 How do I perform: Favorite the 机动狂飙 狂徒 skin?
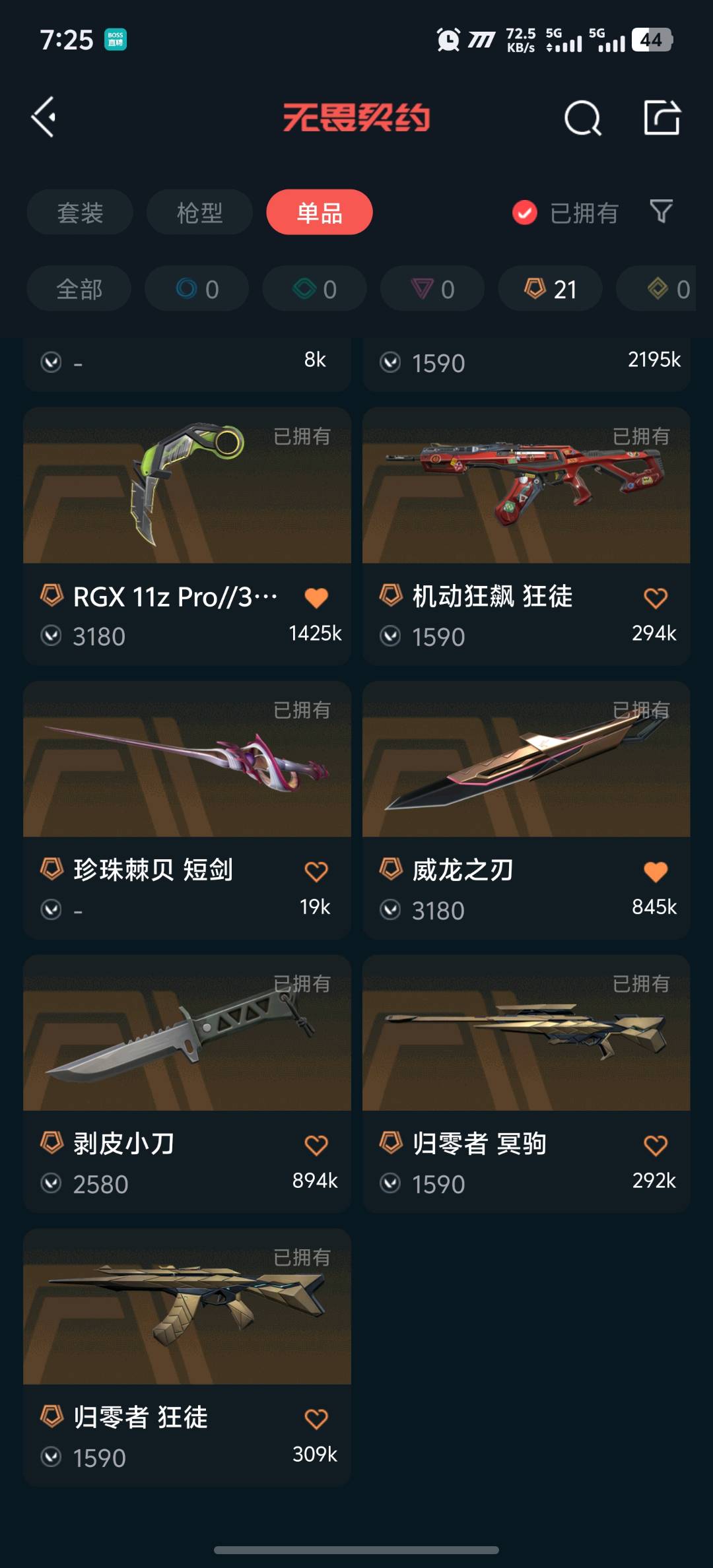point(656,598)
